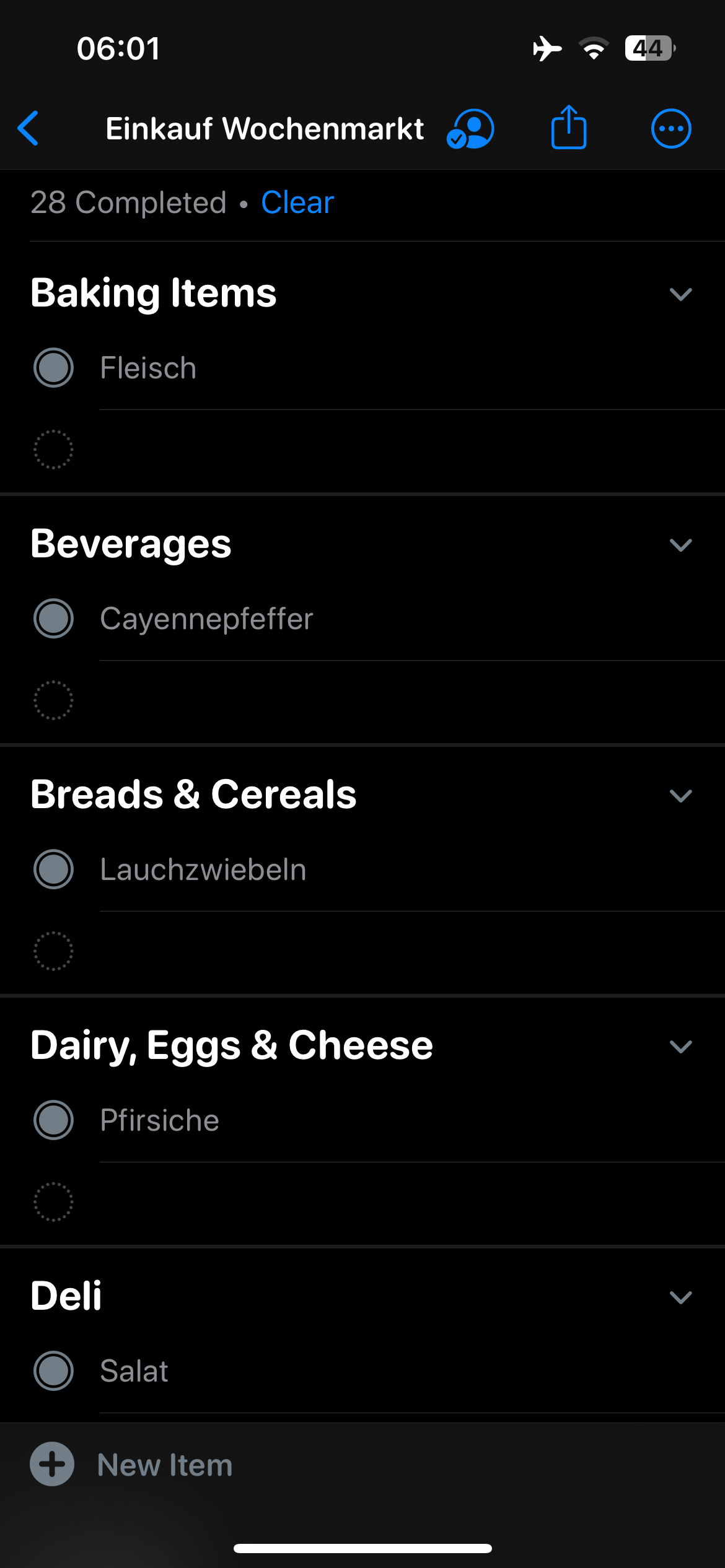Clear the 28 completed items
The image size is (725, 1568).
point(297,203)
